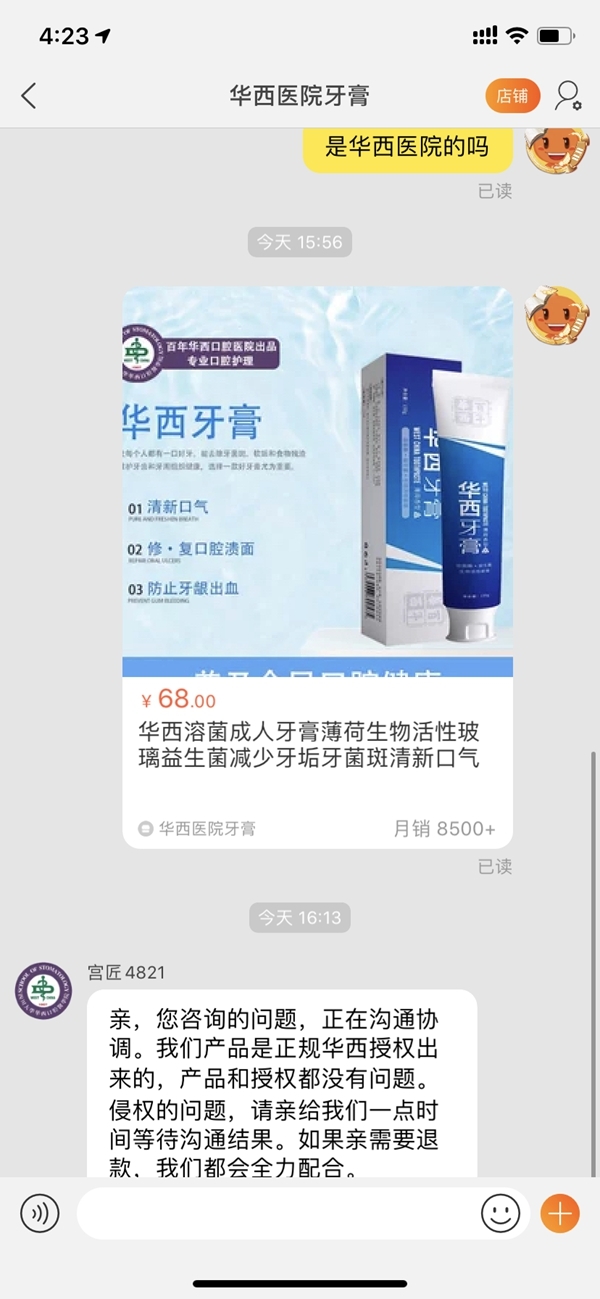Open the 华西溶菌成人牙膏 product card
This screenshot has width=600, height=1299.
pyautogui.click(x=317, y=566)
